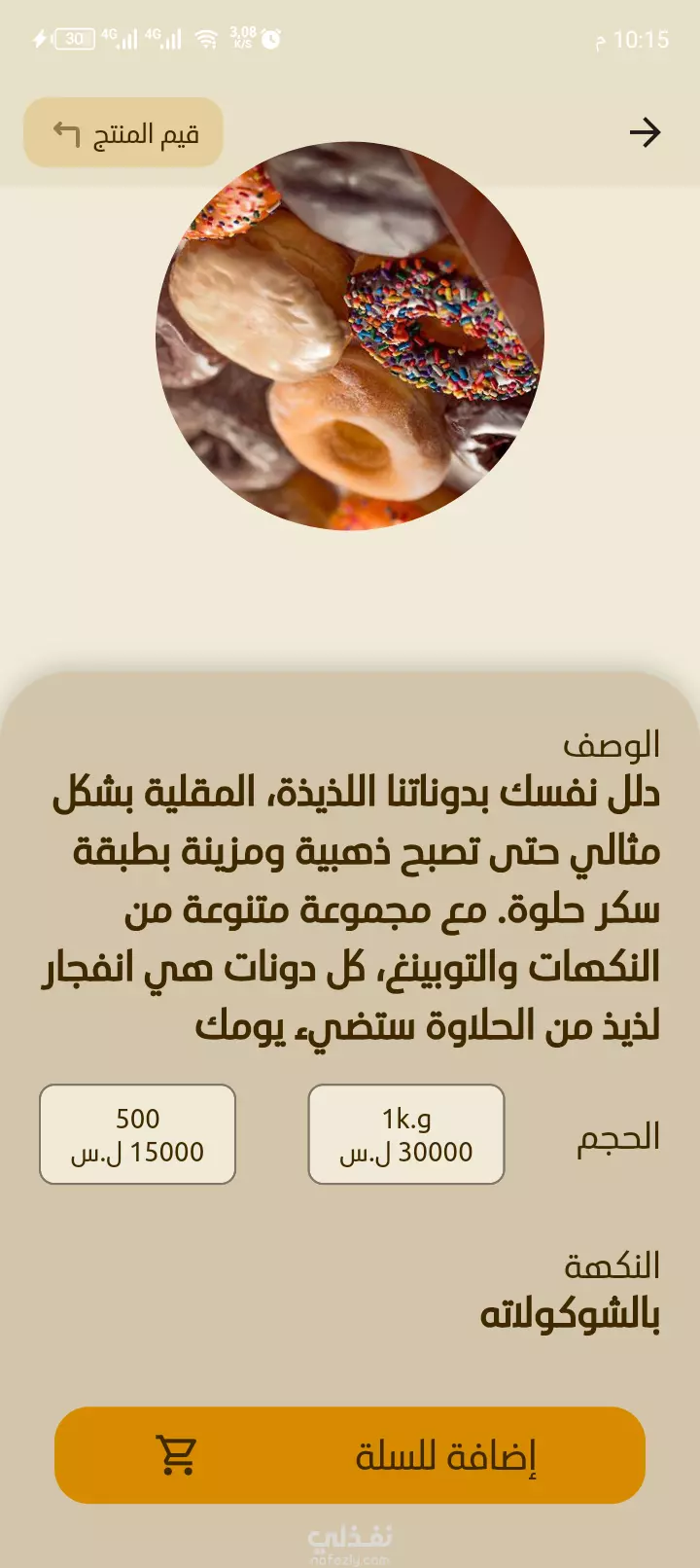Viewport: 700px width, 1568px height.
Task: Select the 1k.g size option
Action: (x=406, y=1134)
